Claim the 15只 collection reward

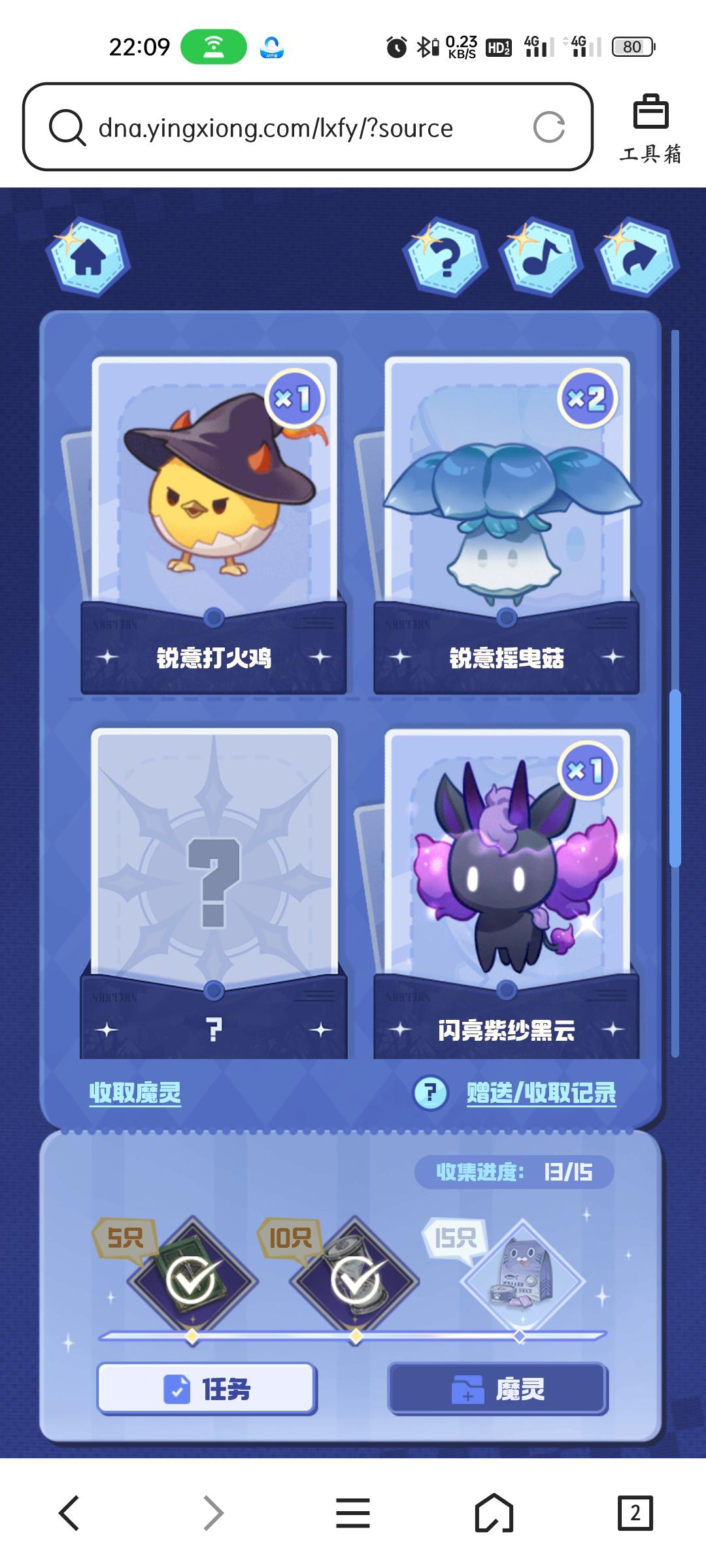[x=522, y=1281]
